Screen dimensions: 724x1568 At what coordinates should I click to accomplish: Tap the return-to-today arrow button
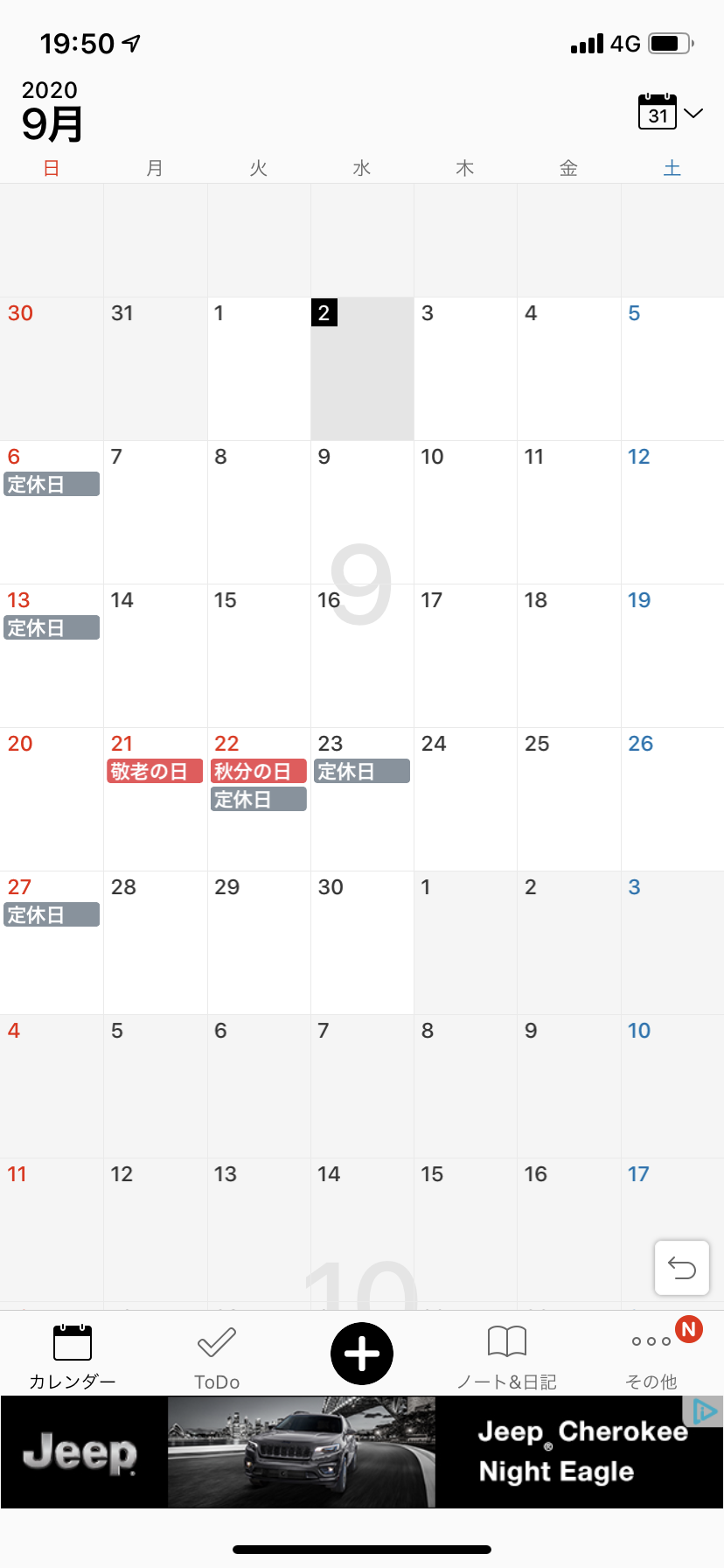coord(682,1267)
